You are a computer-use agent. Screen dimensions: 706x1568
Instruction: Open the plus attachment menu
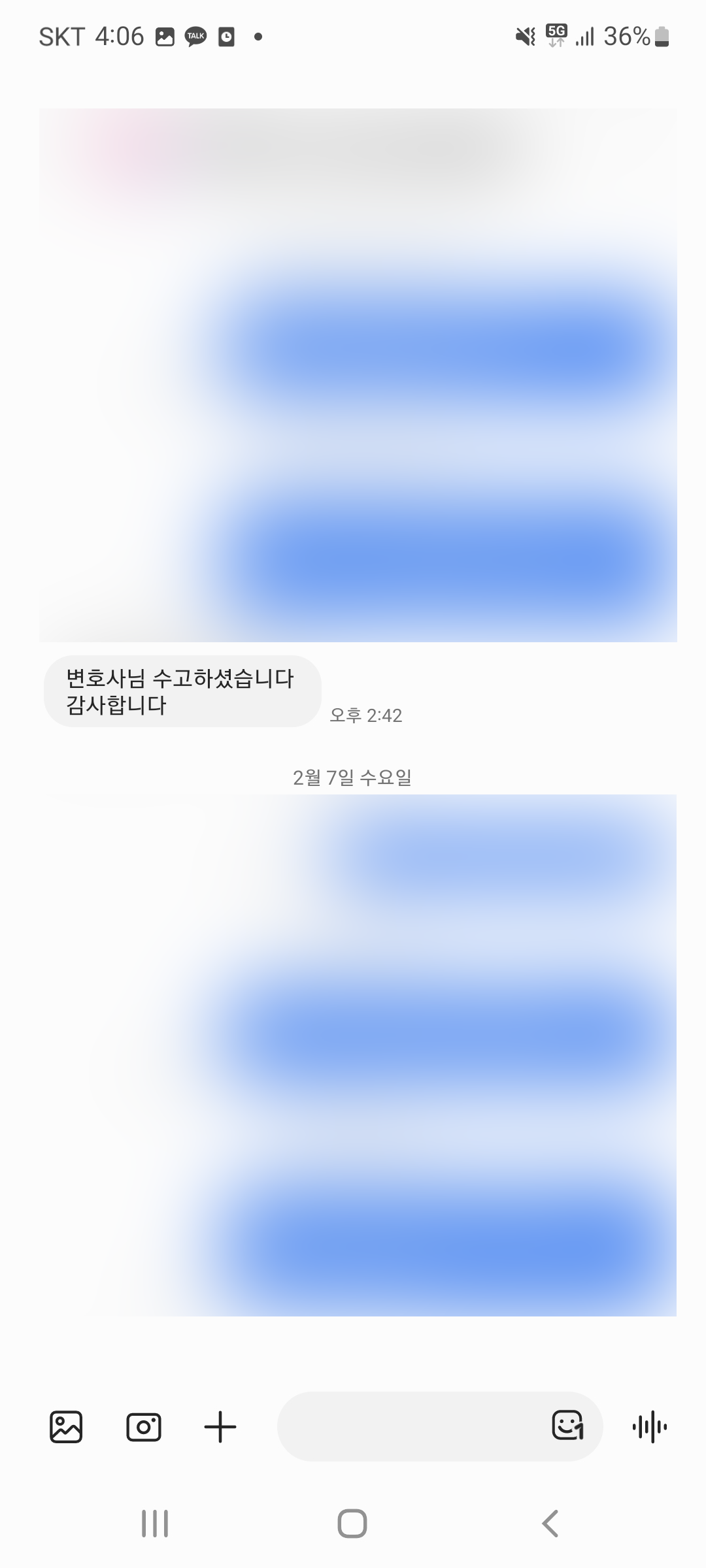(220, 1426)
